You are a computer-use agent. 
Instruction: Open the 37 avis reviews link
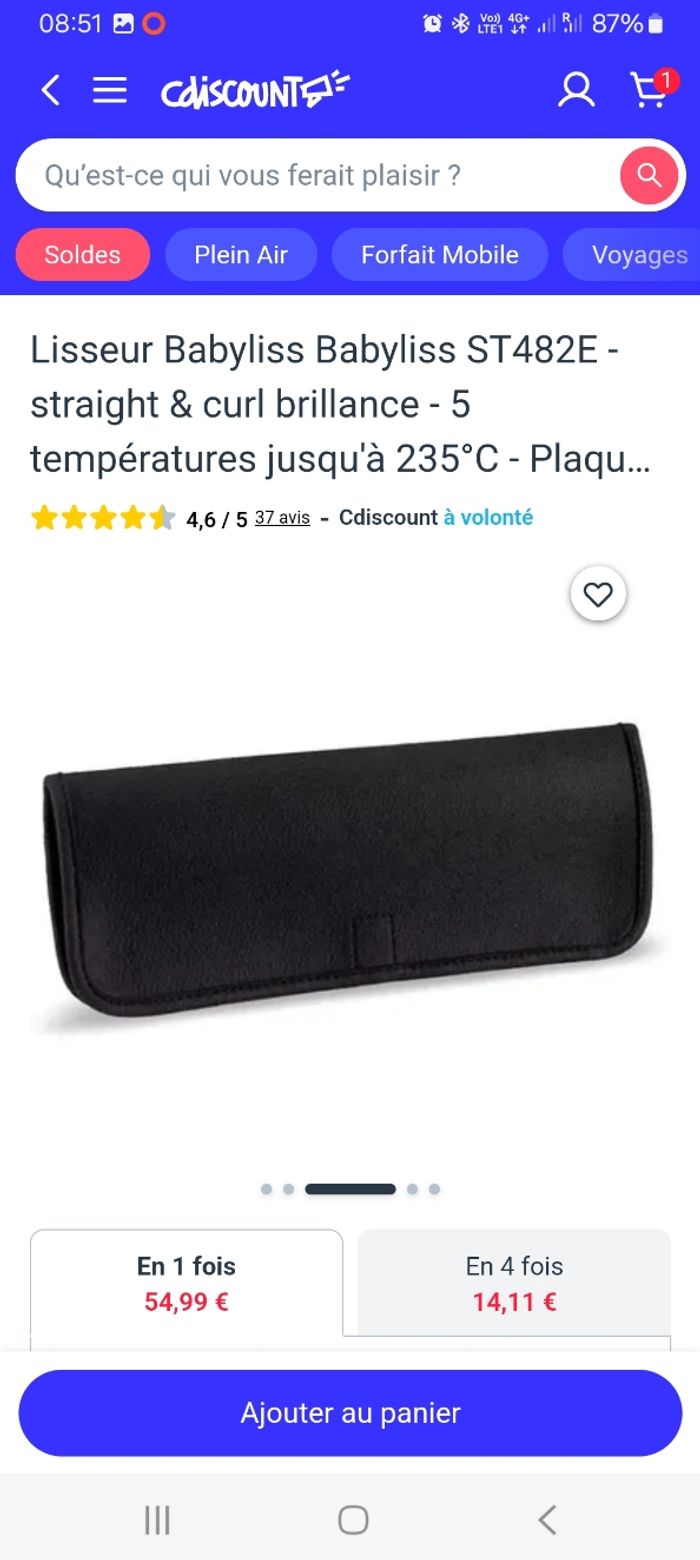pyautogui.click(x=282, y=518)
